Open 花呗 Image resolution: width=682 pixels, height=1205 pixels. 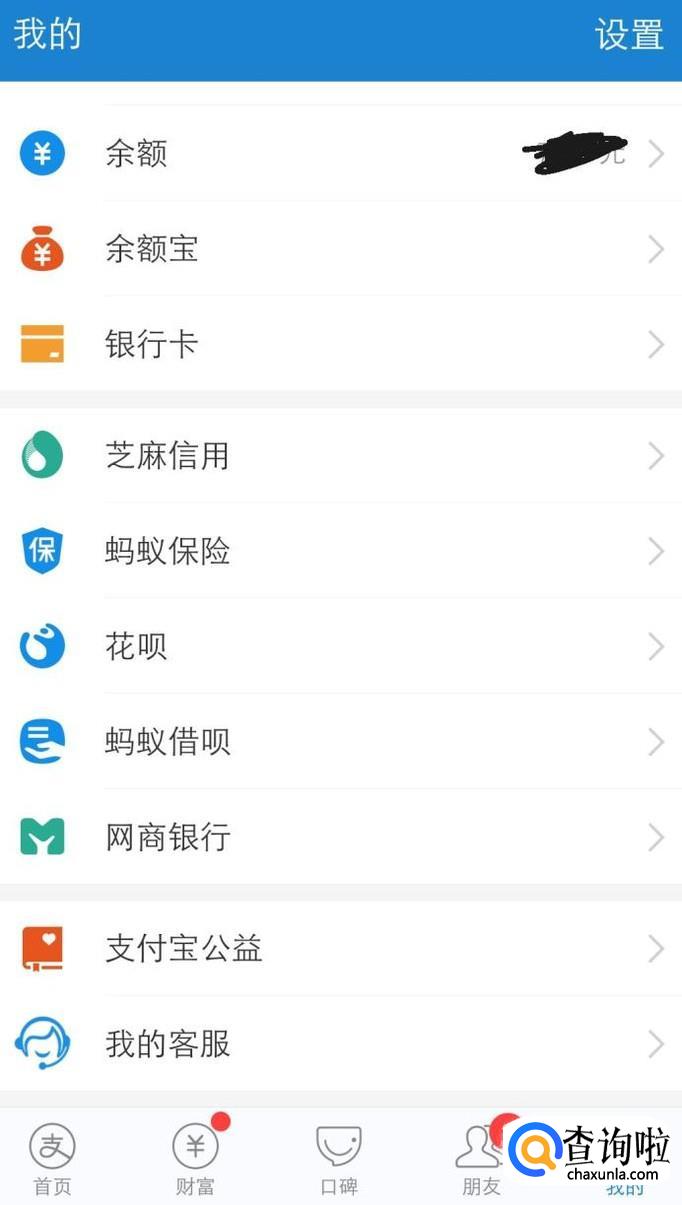point(340,647)
